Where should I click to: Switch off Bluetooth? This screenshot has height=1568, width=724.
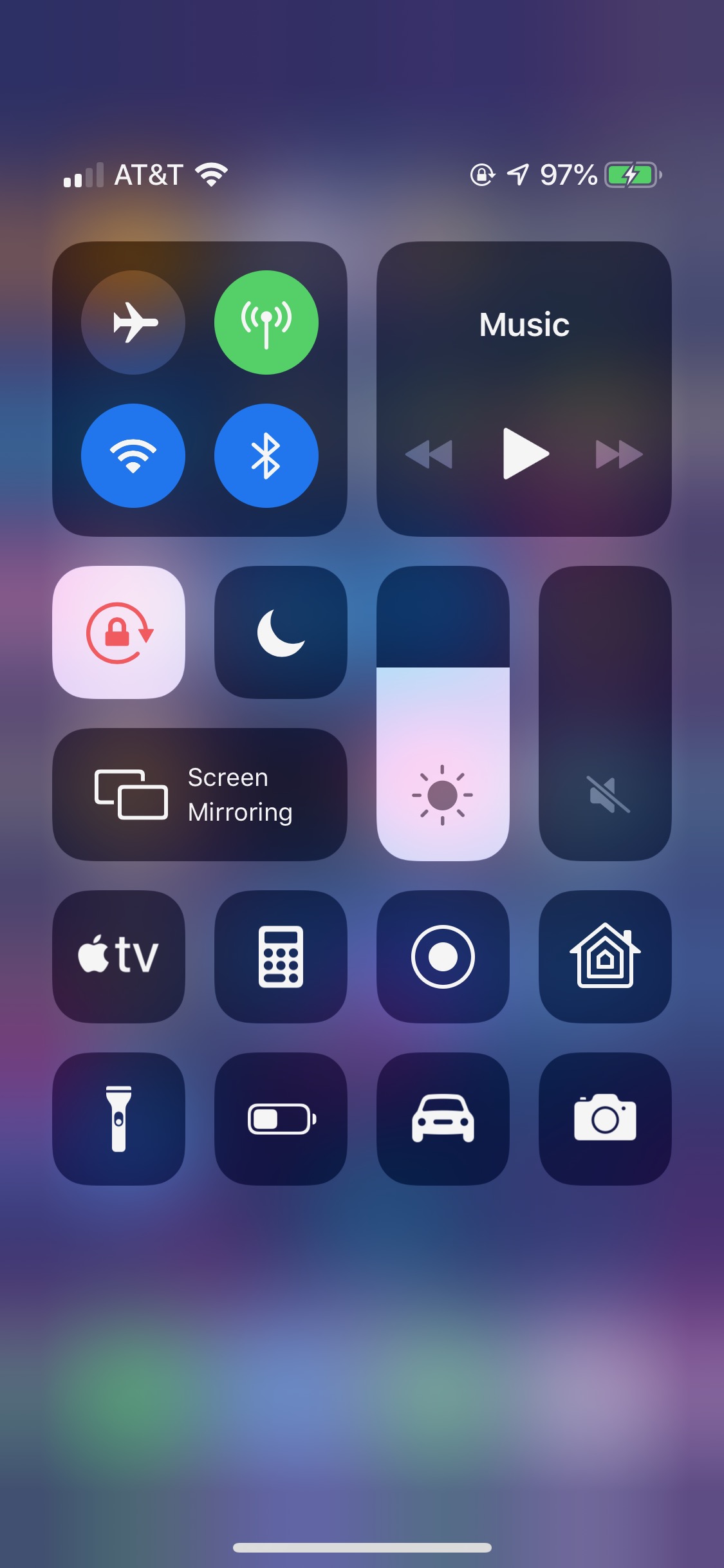tap(266, 456)
